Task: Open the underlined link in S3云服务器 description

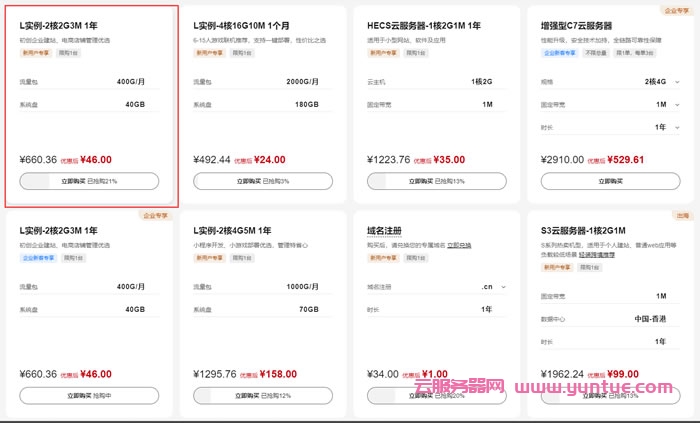Action: point(612,254)
